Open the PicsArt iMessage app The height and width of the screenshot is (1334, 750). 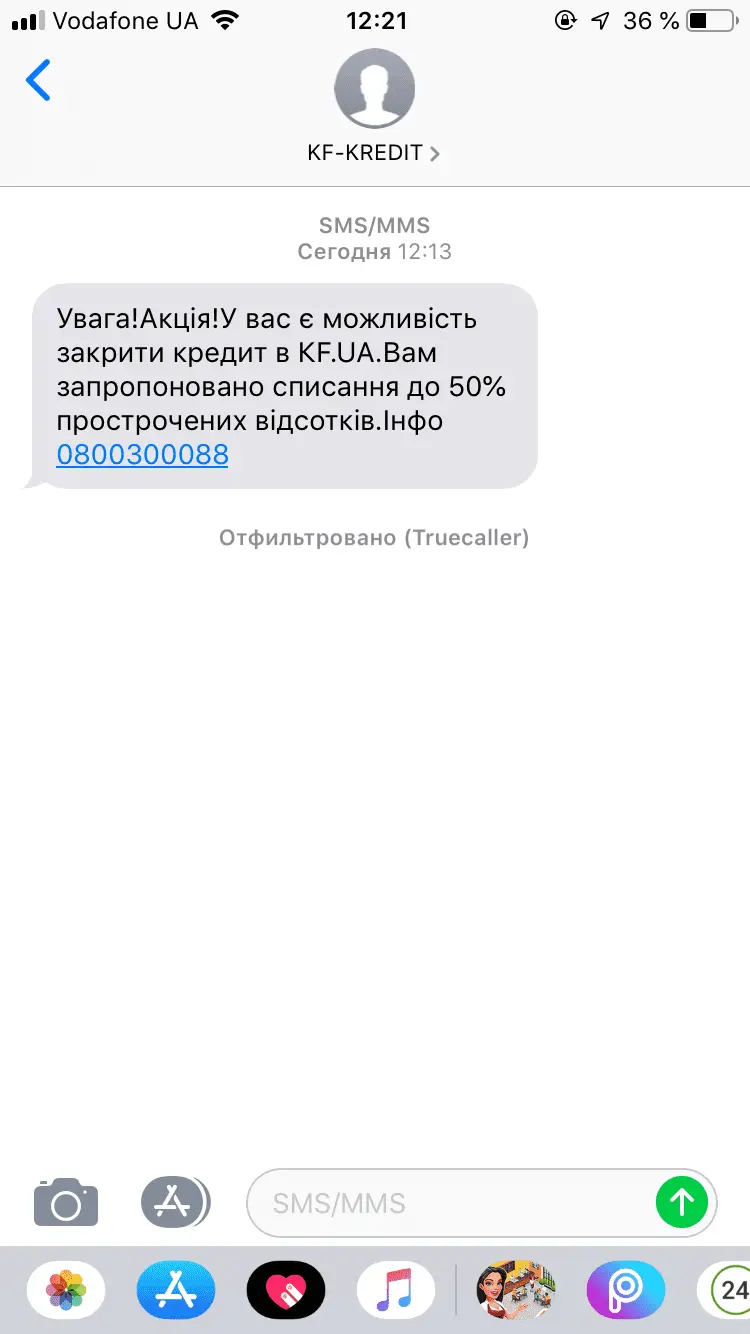coord(626,1291)
